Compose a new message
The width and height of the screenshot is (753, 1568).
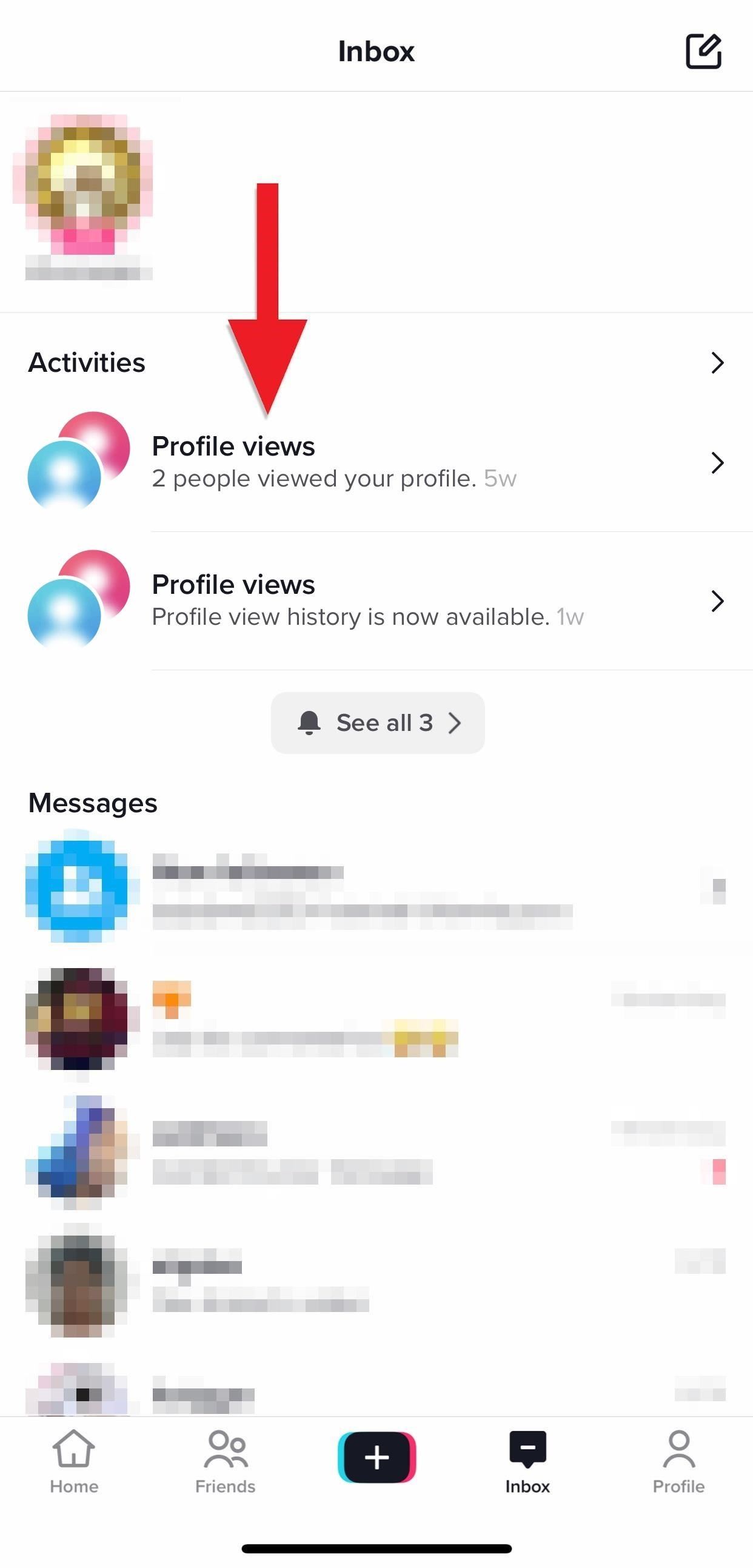tap(703, 52)
